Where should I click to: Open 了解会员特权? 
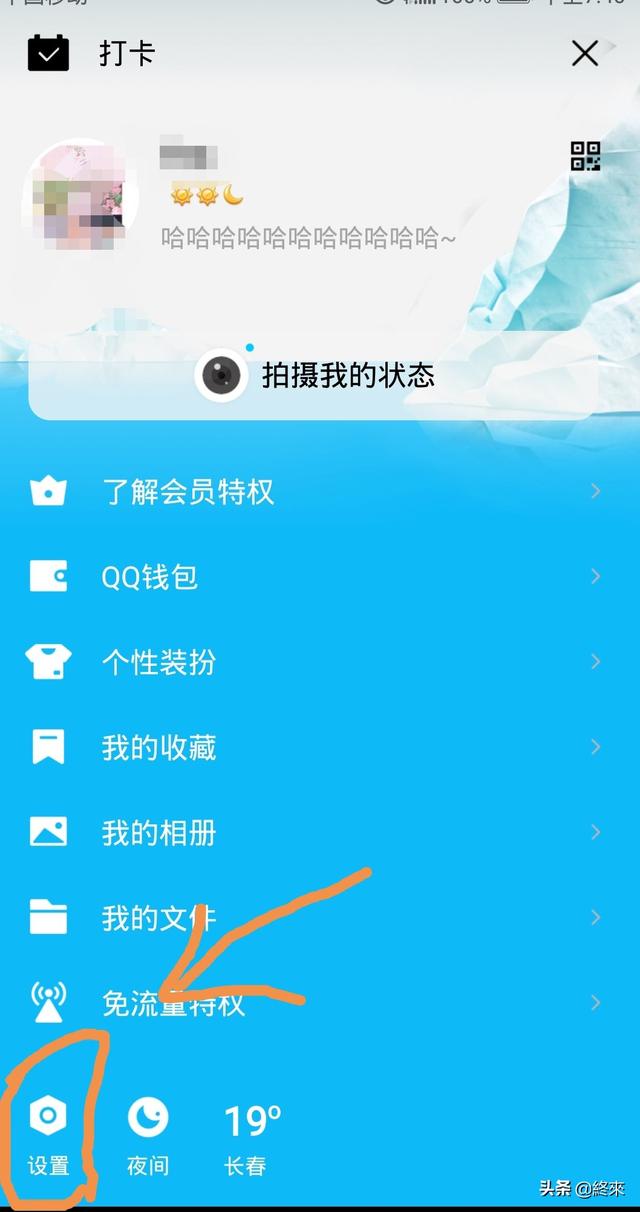[x=188, y=492]
